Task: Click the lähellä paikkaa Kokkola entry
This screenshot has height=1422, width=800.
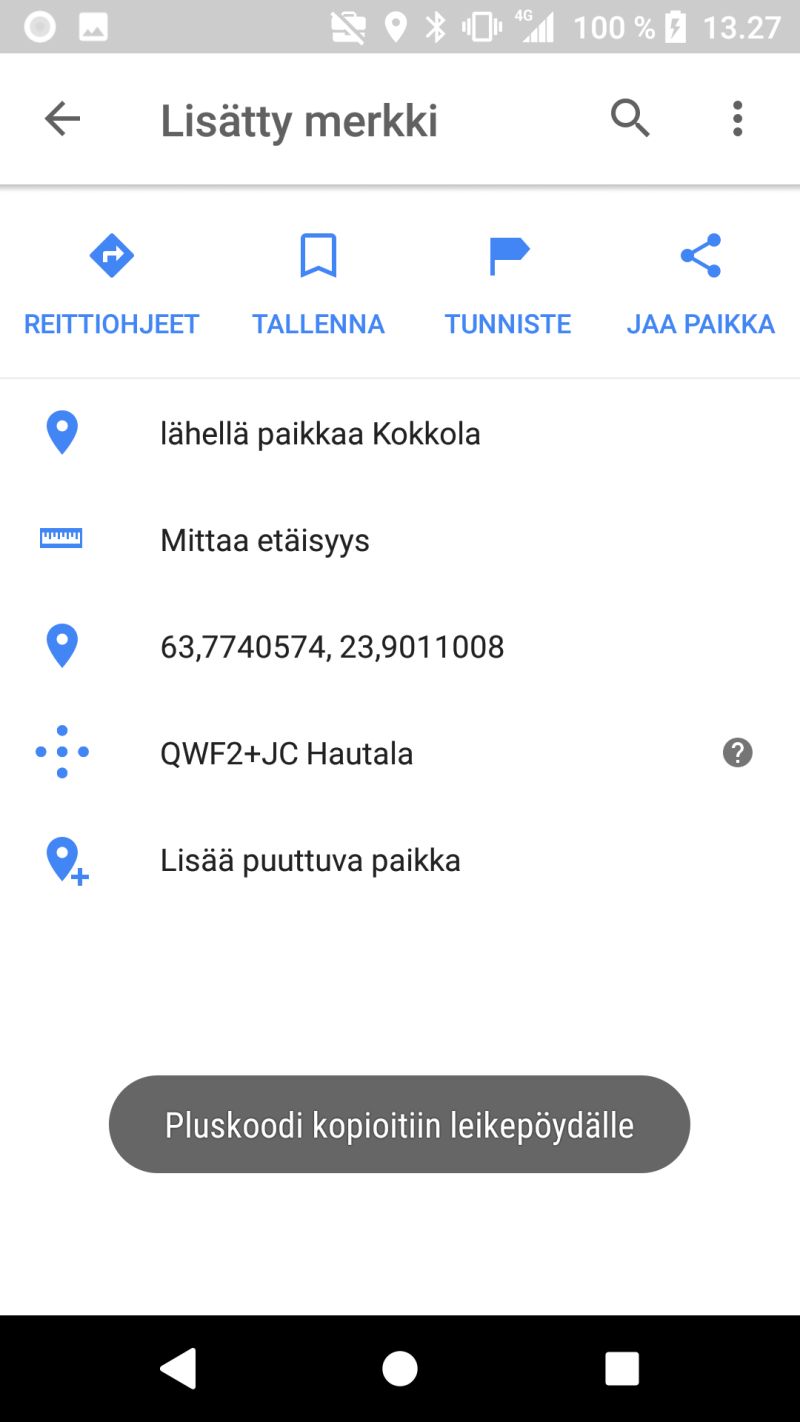Action: click(321, 433)
